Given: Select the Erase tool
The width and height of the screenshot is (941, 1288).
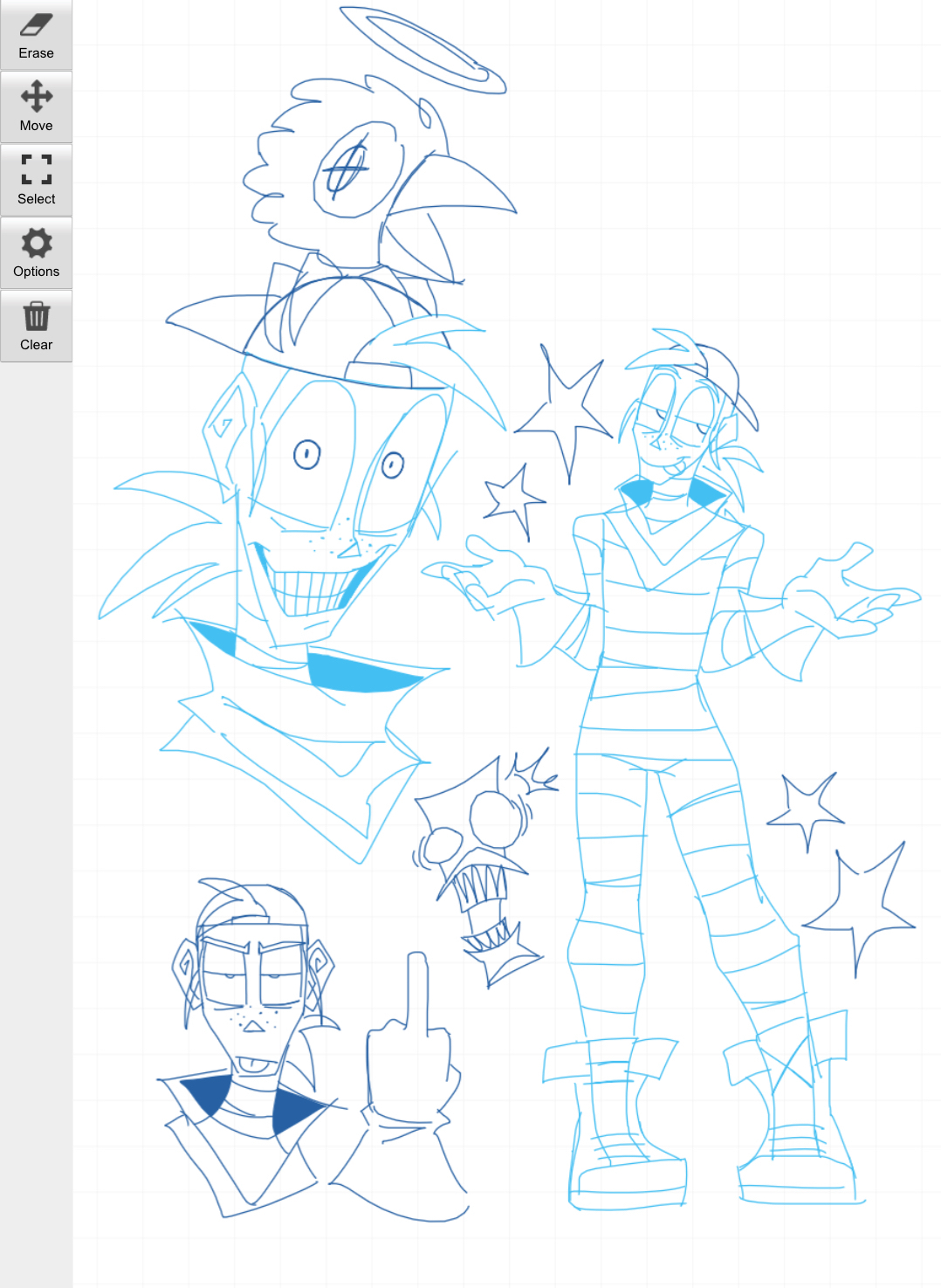Looking at the screenshot, I should pyautogui.click(x=36, y=35).
